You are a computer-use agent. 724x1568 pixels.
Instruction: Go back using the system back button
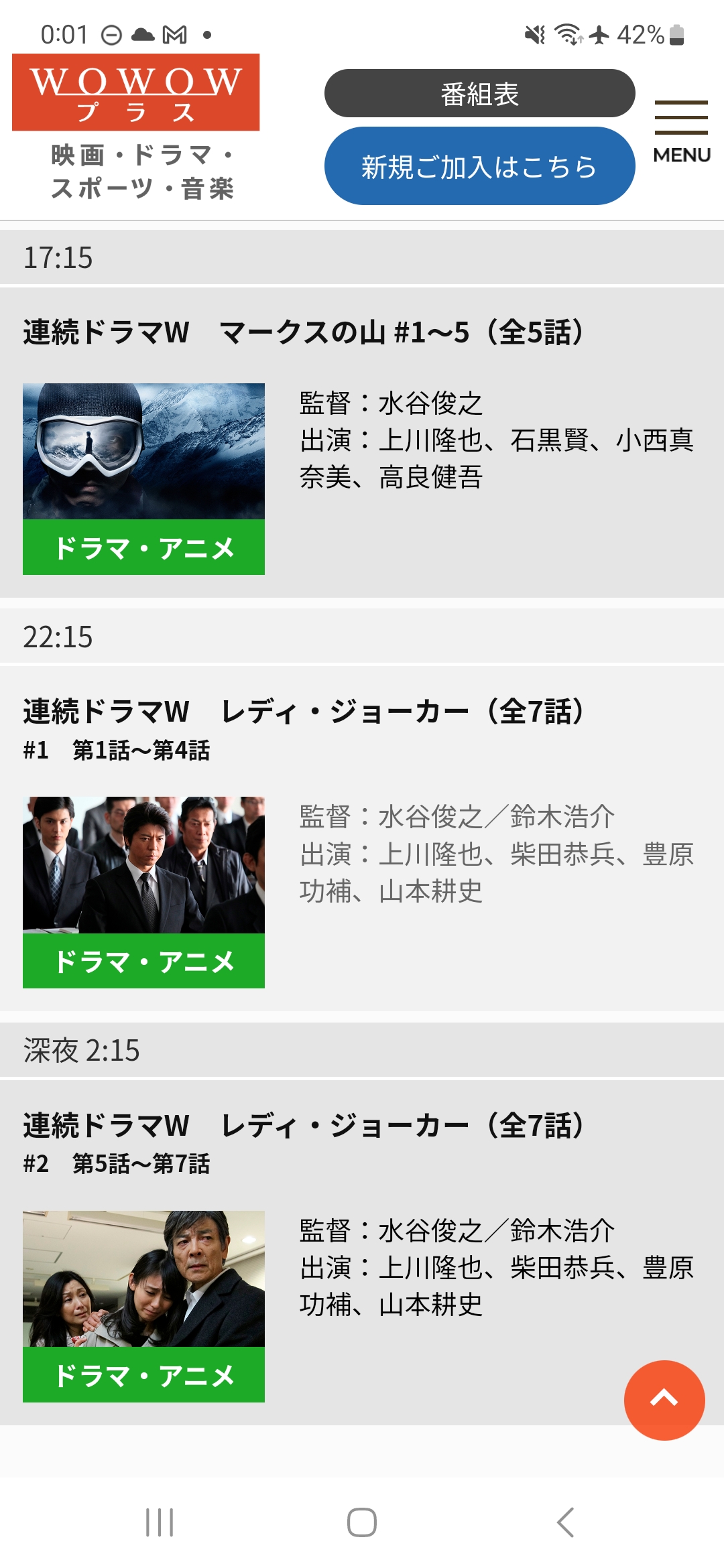pos(565,1522)
